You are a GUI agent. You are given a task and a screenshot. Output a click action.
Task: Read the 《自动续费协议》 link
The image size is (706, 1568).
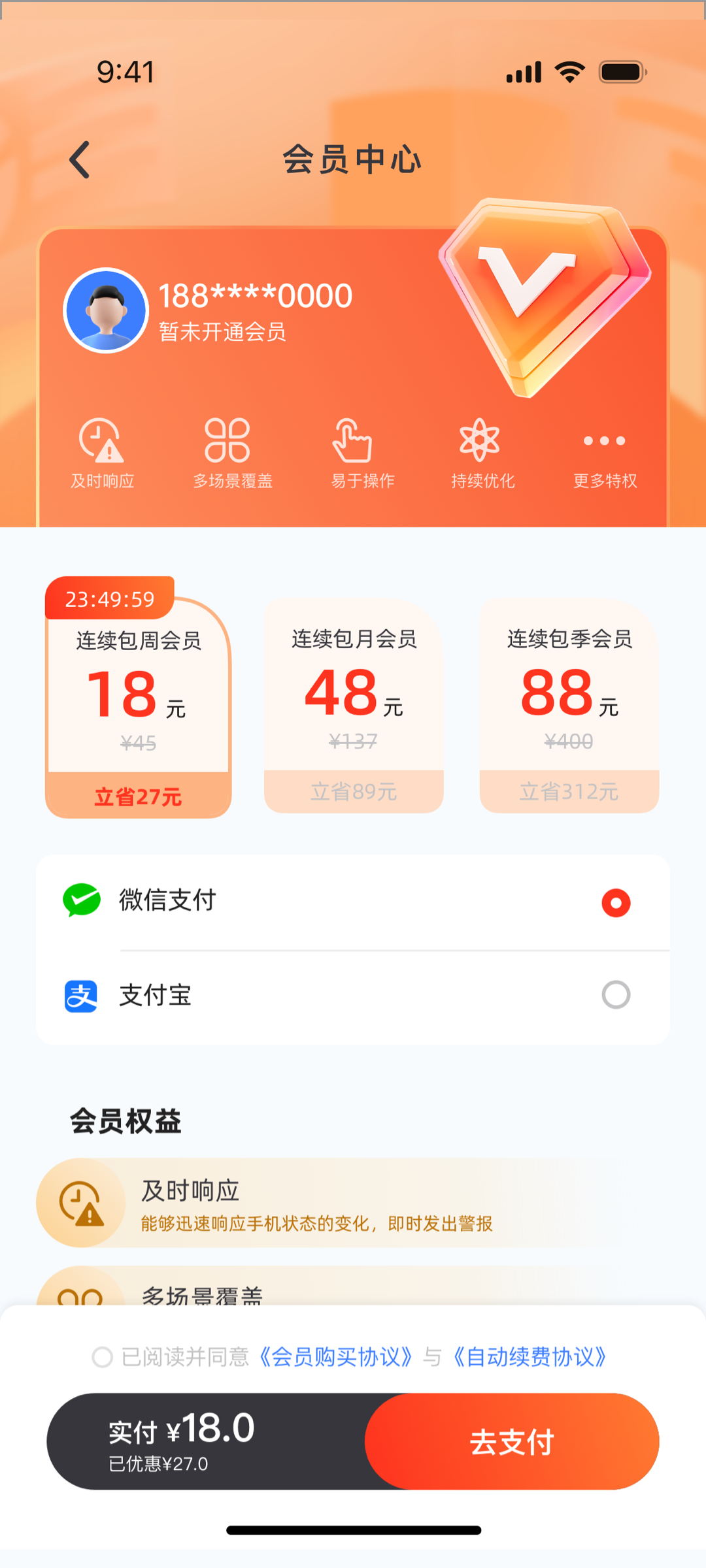click(530, 1357)
